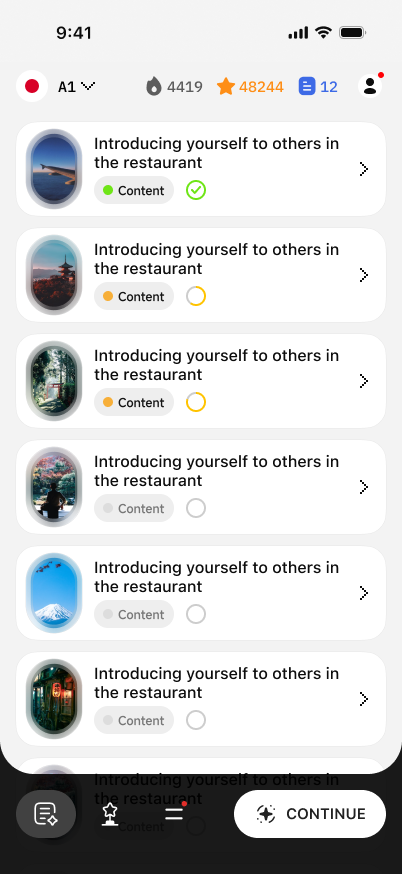Open the lesson card with pagoda image
The height and width of the screenshot is (874, 402).
pyautogui.click(x=201, y=275)
